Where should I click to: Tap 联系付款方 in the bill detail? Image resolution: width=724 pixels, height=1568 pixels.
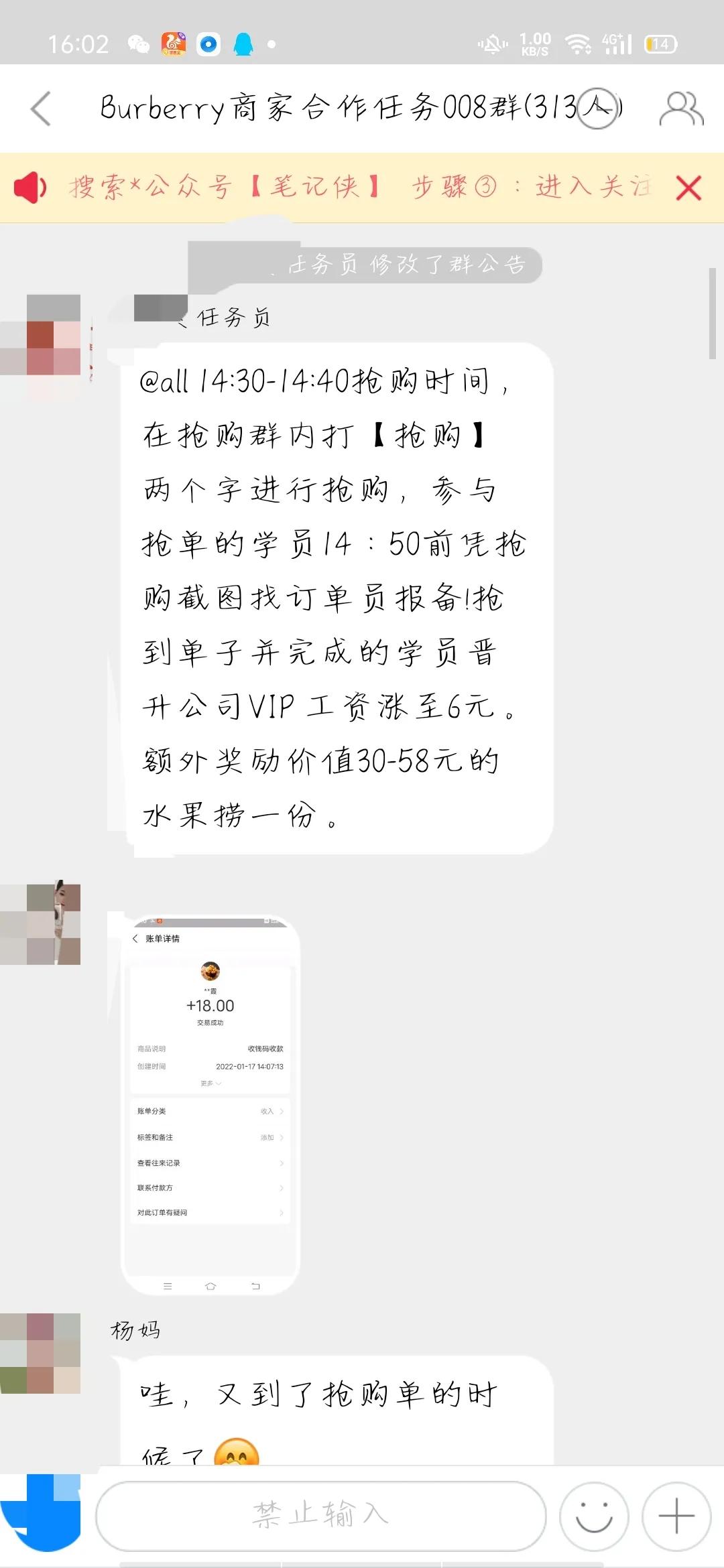click(x=209, y=1187)
